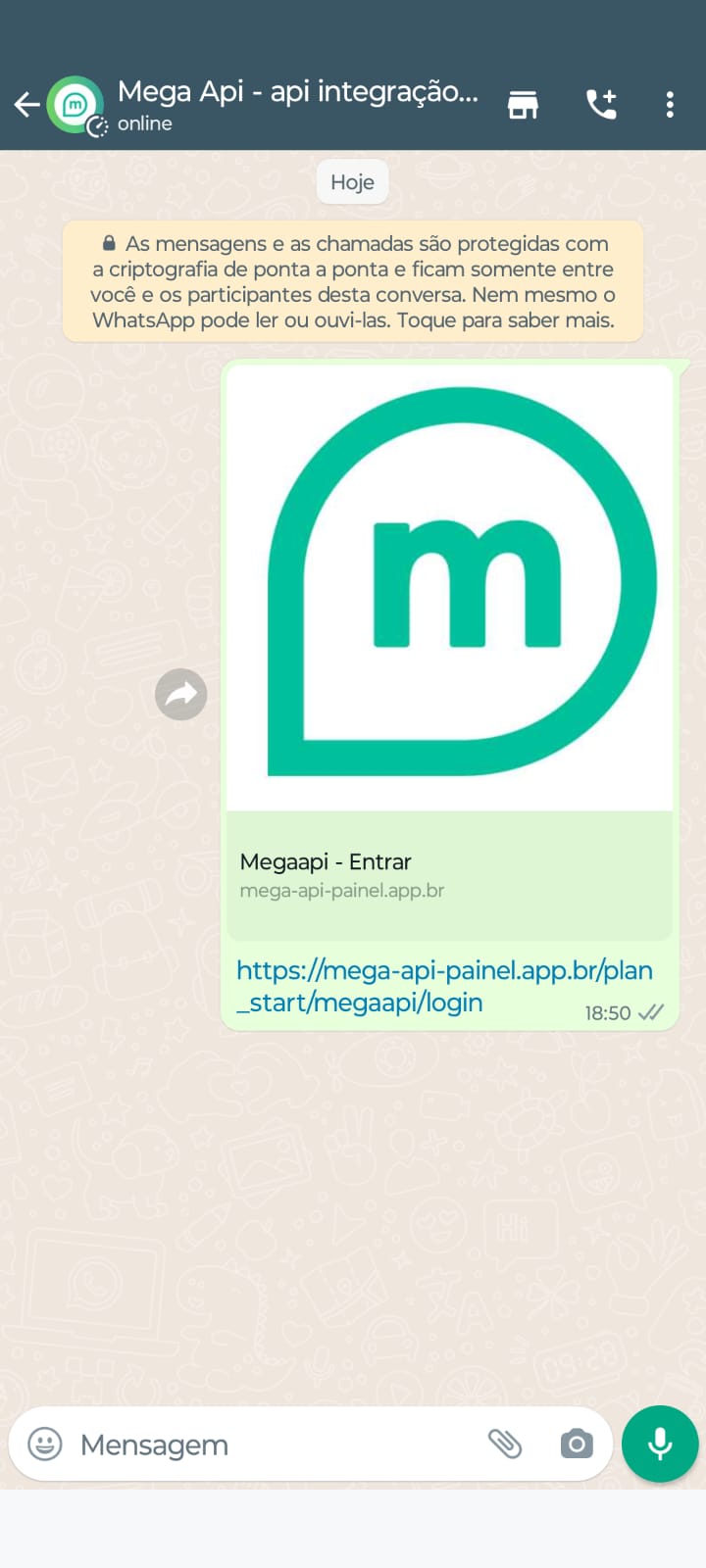
Task: Open the business catalog storefront icon
Action: [x=523, y=105]
